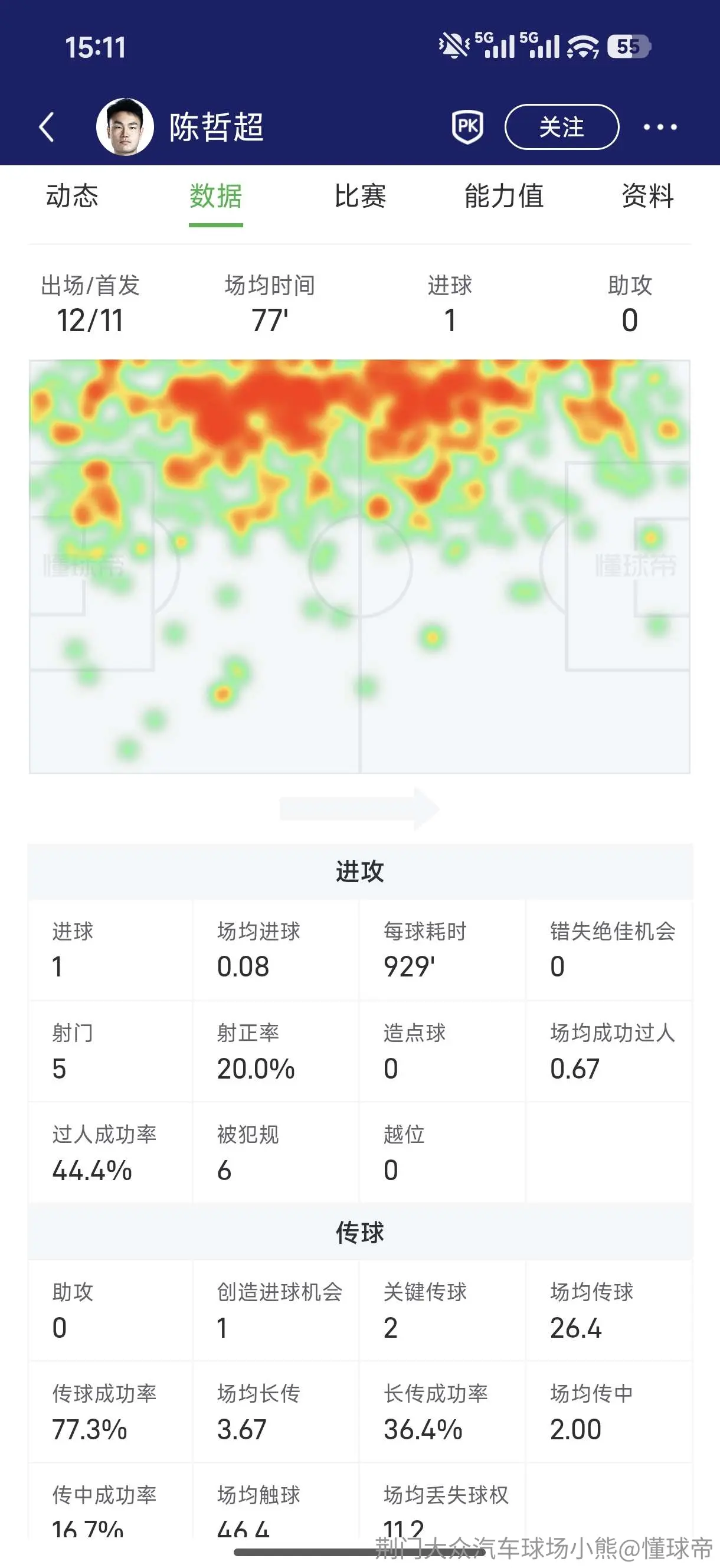720x1568 pixels.
Task: Switch to the 动态 tab
Action: (x=73, y=196)
